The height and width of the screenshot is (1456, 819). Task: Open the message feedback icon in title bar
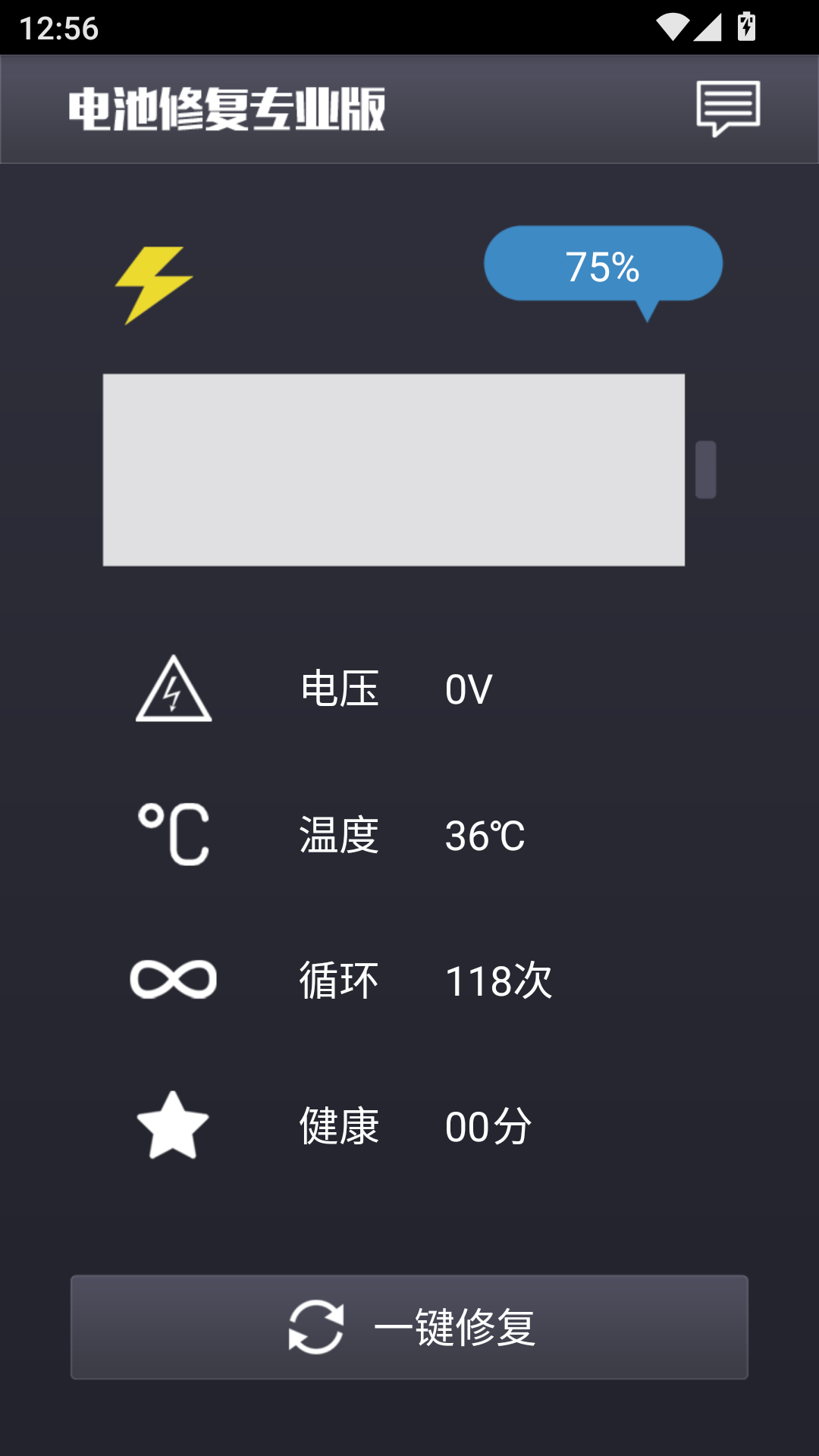click(730, 109)
